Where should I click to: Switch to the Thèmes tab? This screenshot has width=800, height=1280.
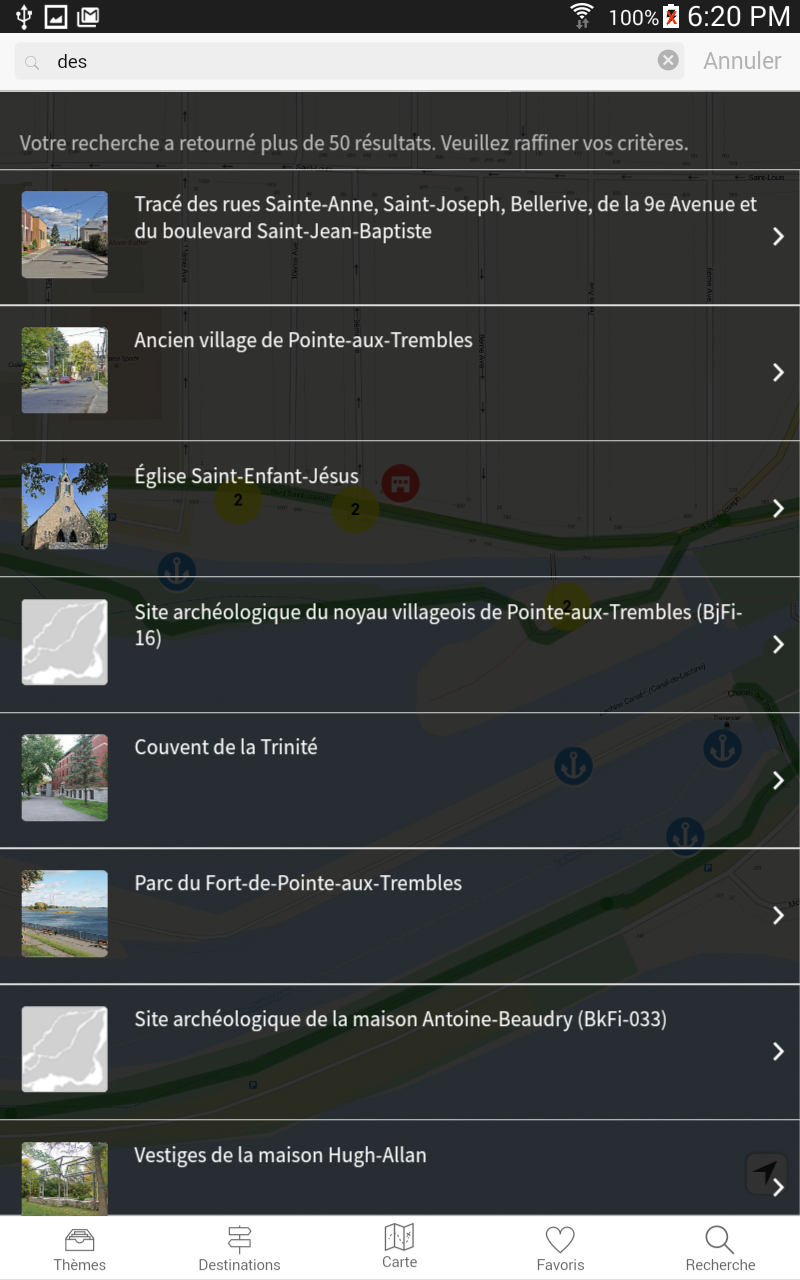(x=80, y=1249)
